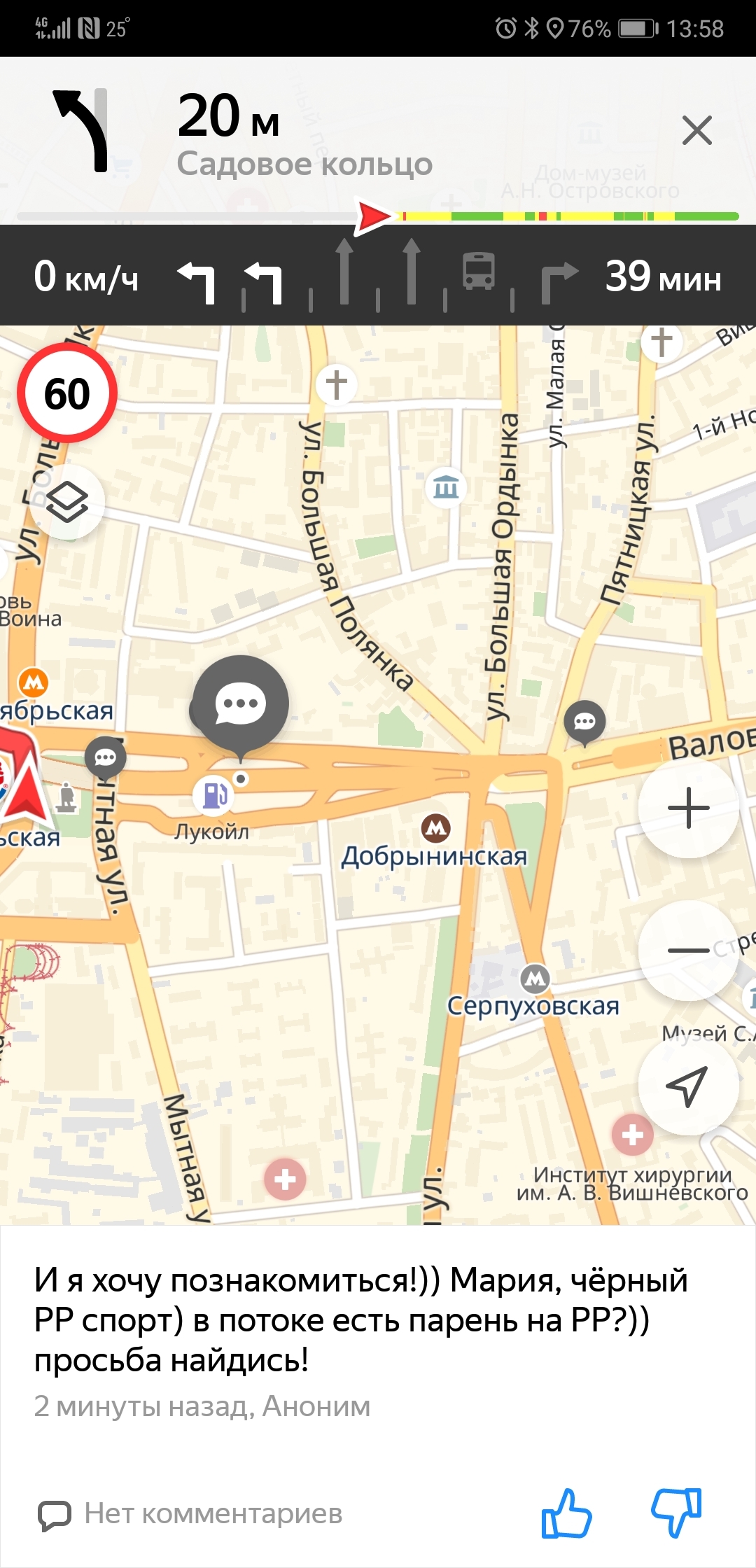The height and width of the screenshot is (1568, 756).
Task: Open the museum marker near Большая Ордынка
Action: tap(446, 486)
